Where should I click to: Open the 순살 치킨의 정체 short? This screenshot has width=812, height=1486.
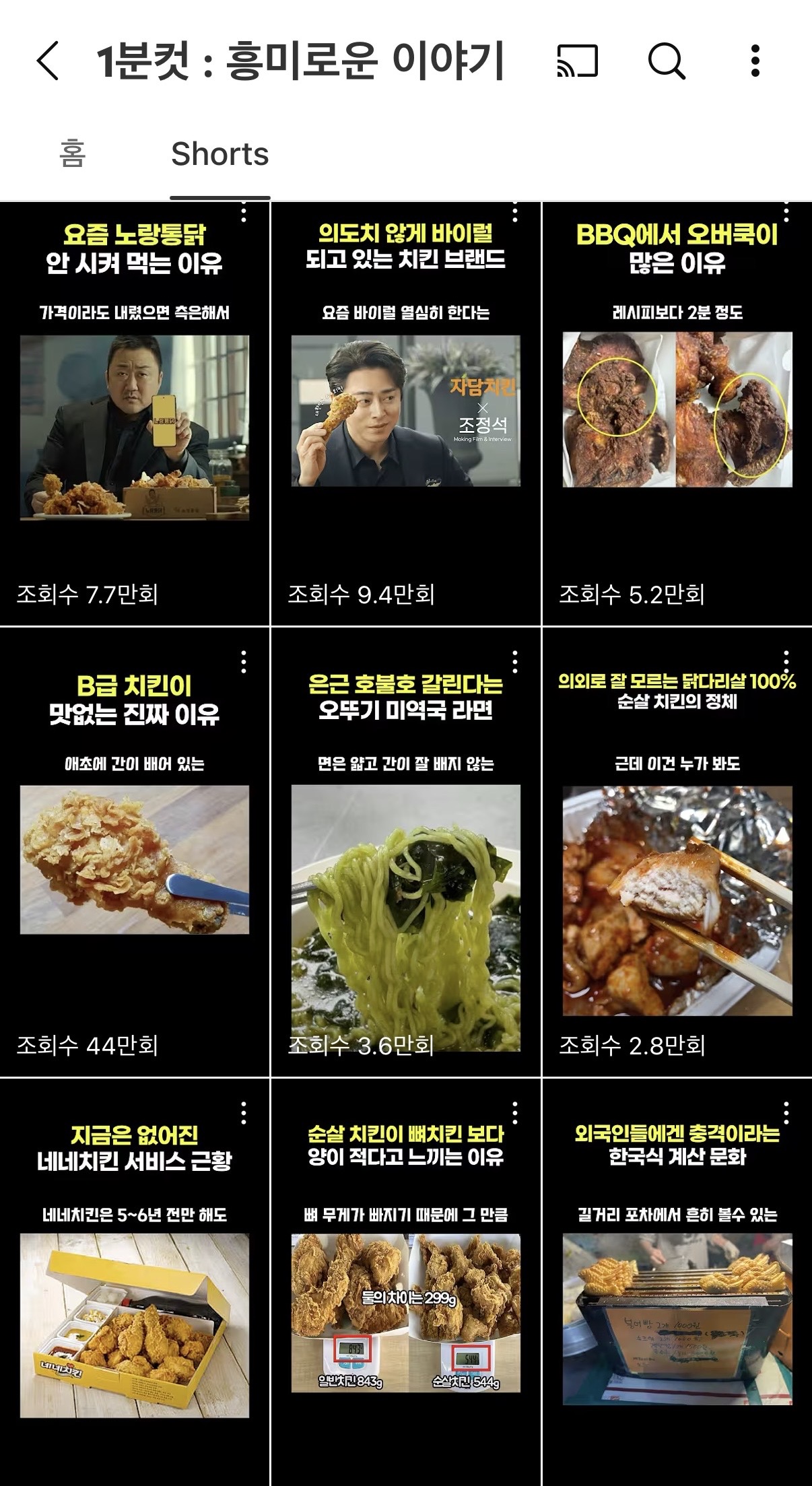pyautogui.click(x=677, y=852)
